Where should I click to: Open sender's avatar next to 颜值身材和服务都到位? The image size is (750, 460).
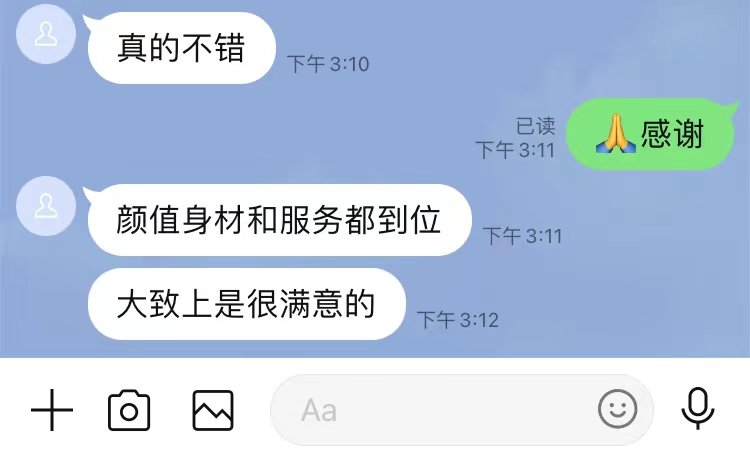(x=47, y=207)
